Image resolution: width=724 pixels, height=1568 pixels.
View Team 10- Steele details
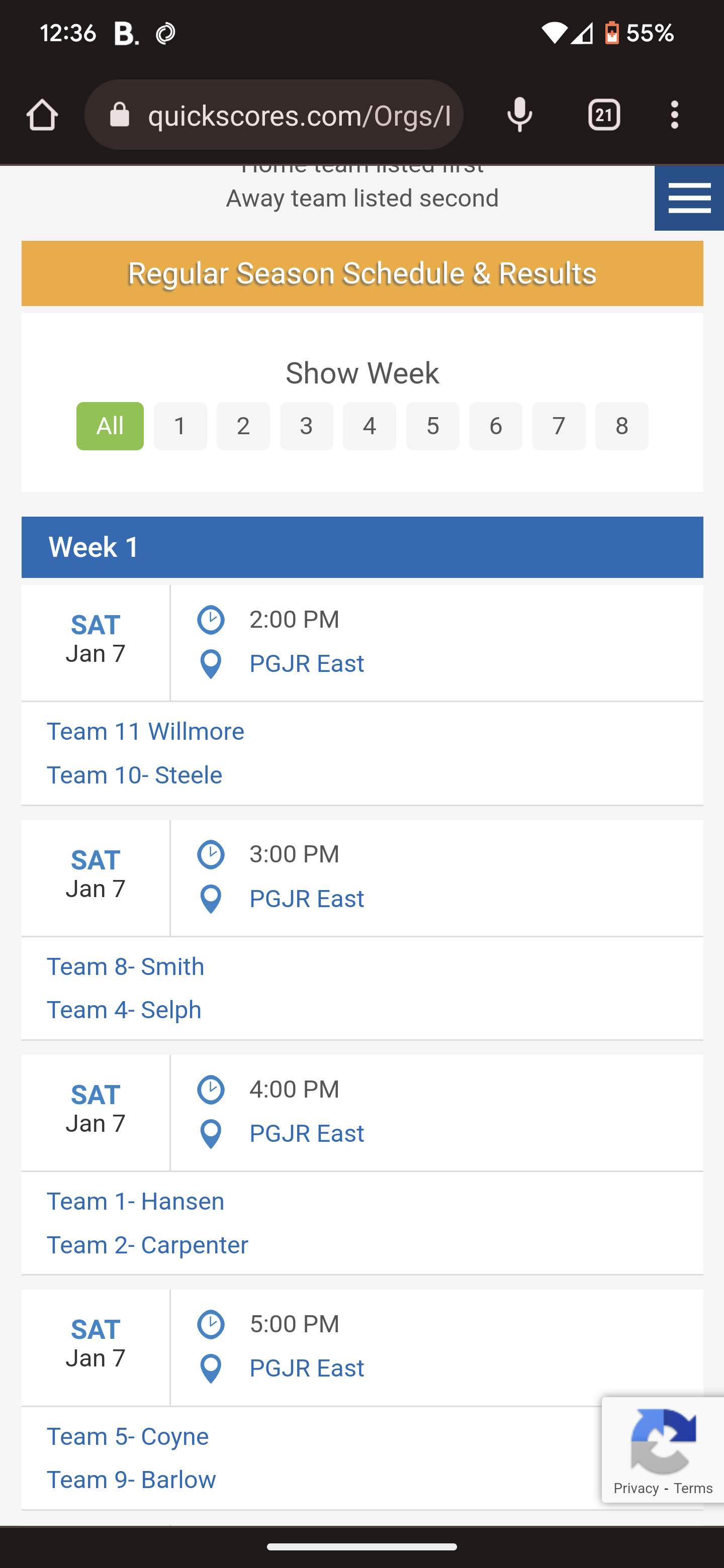tap(135, 775)
